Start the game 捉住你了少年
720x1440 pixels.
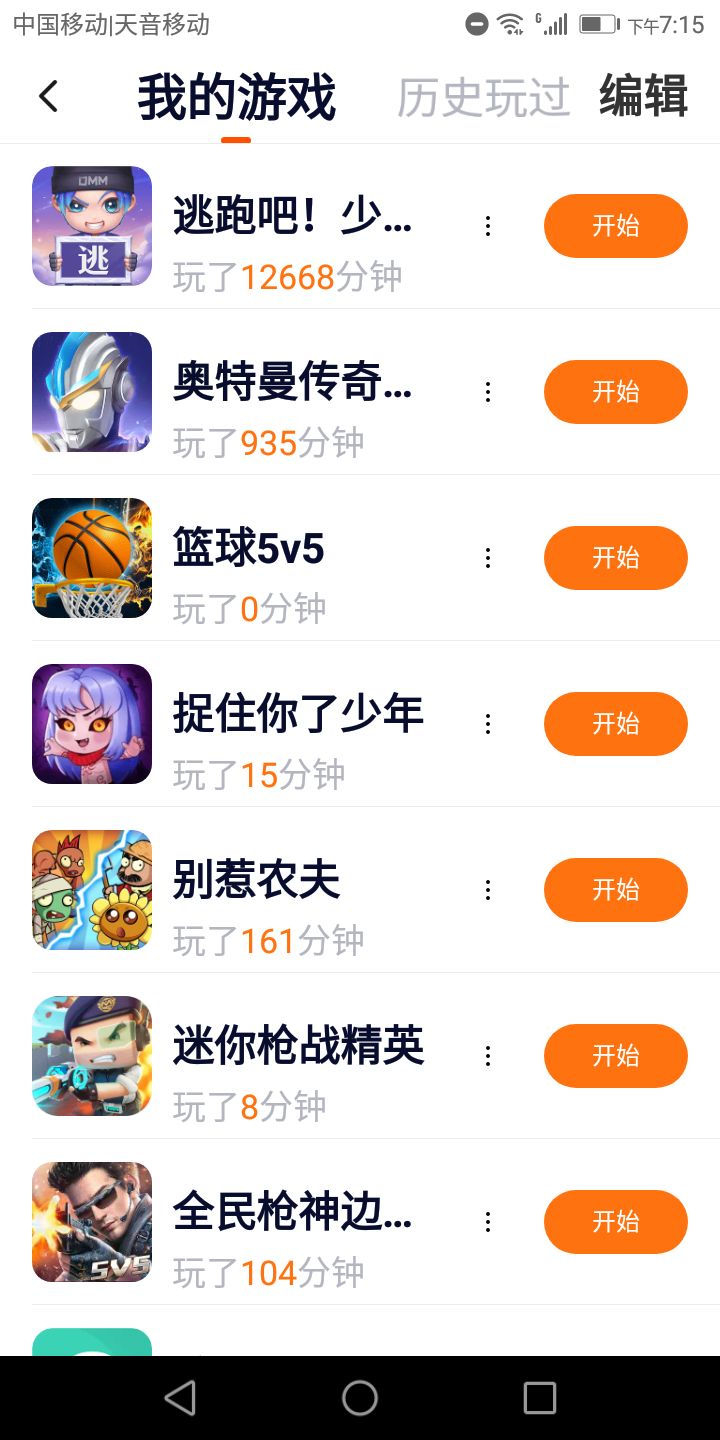click(615, 724)
